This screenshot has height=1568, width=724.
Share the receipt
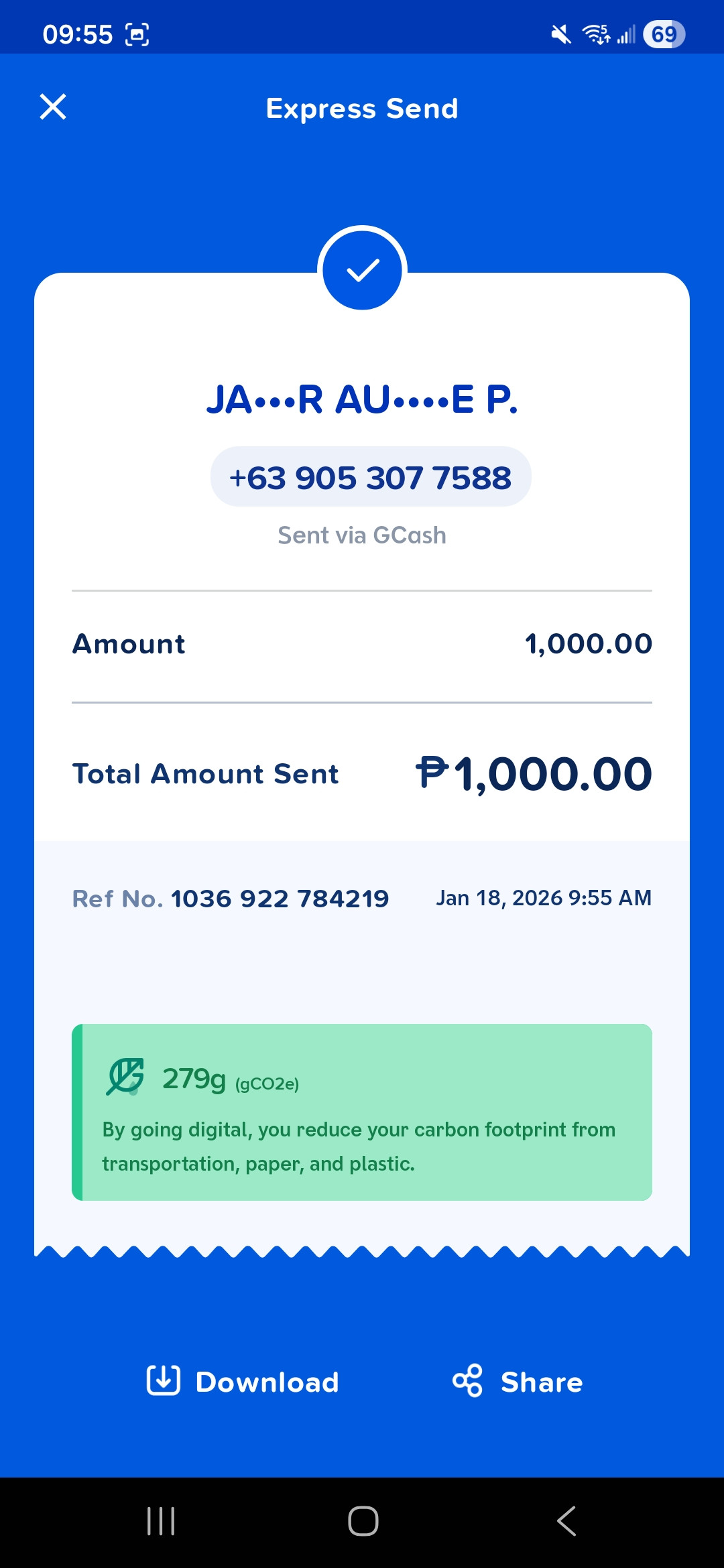(x=518, y=1382)
